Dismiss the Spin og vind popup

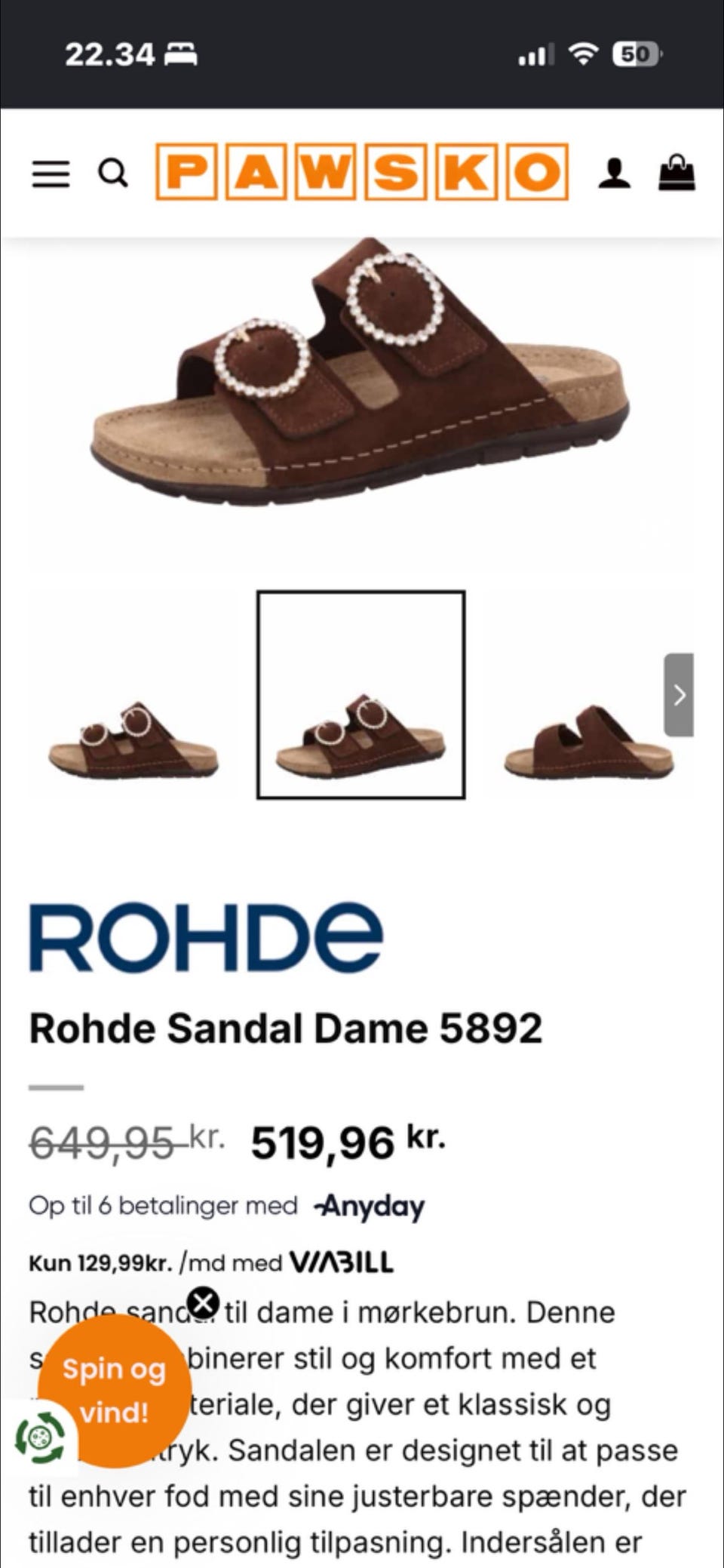click(x=203, y=1303)
